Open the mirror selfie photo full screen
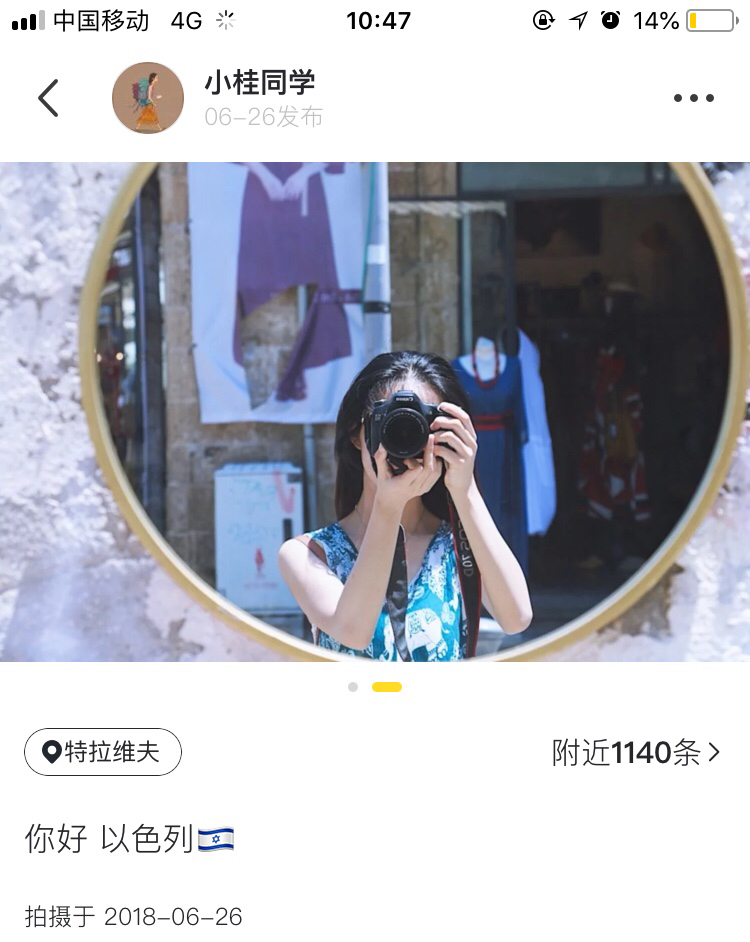Screen dimensions: 750x942 pyautogui.click(x=375, y=412)
